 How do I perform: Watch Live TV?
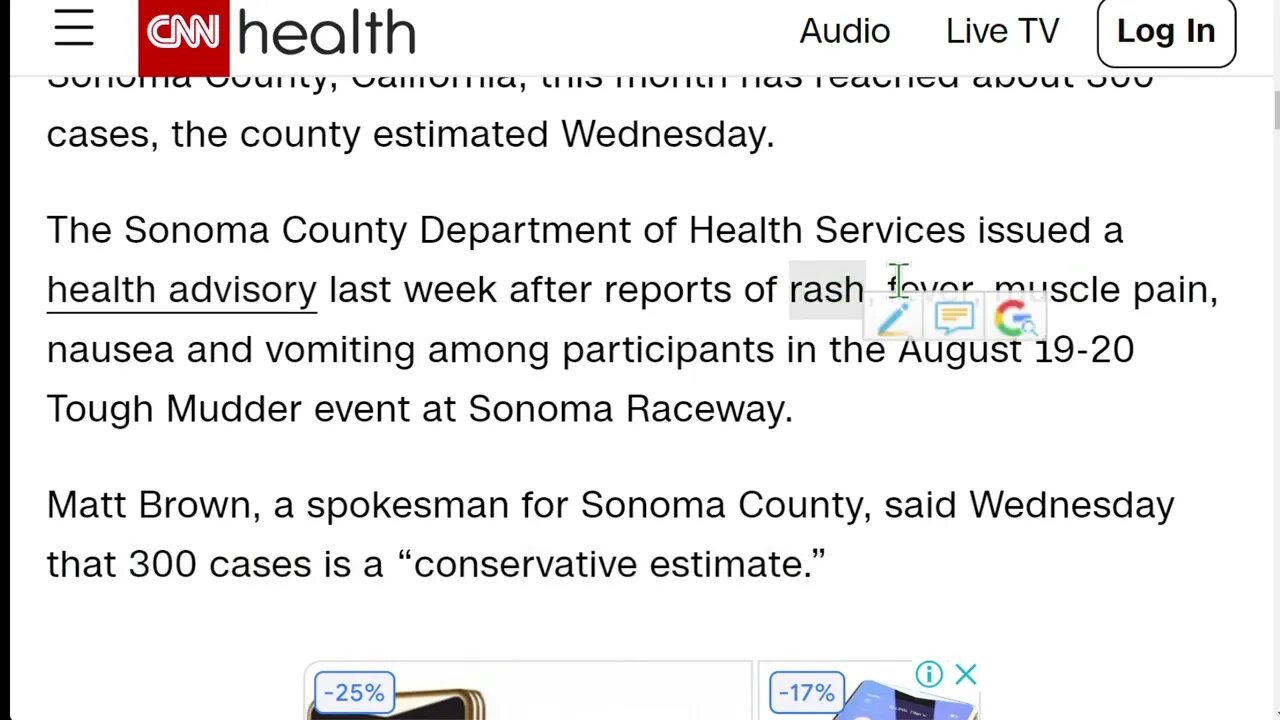pos(1002,31)
